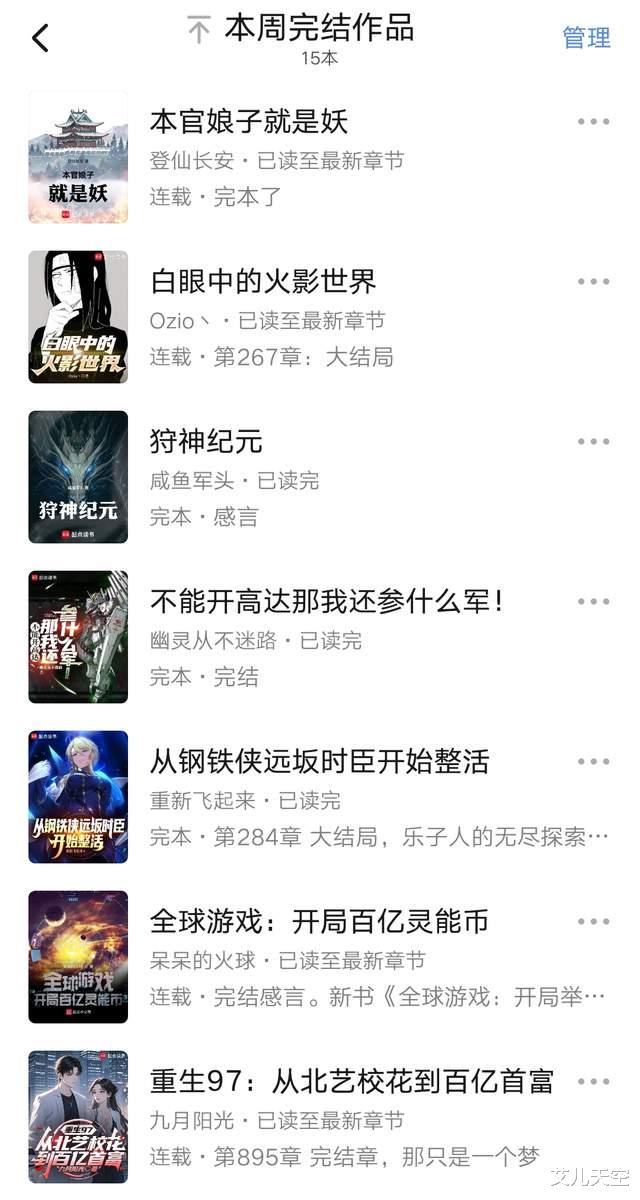Open 全球游戏：开局百亿灵能币
640x1200 pixels.
[x=319, y=922]
